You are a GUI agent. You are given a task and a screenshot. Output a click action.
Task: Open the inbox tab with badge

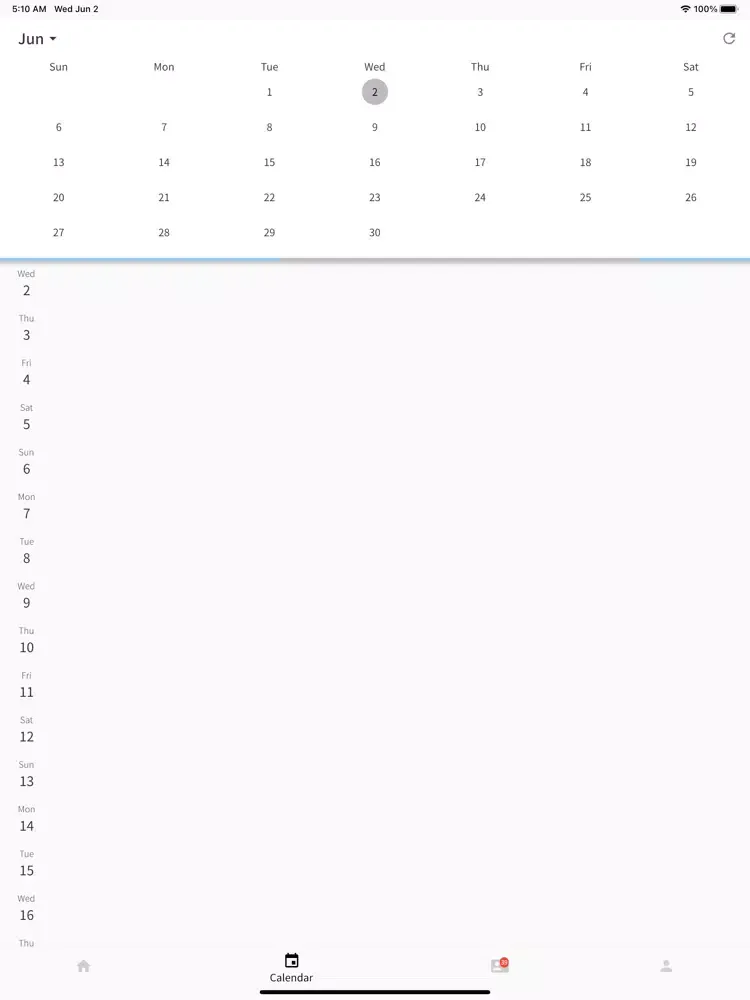point(499,966)
